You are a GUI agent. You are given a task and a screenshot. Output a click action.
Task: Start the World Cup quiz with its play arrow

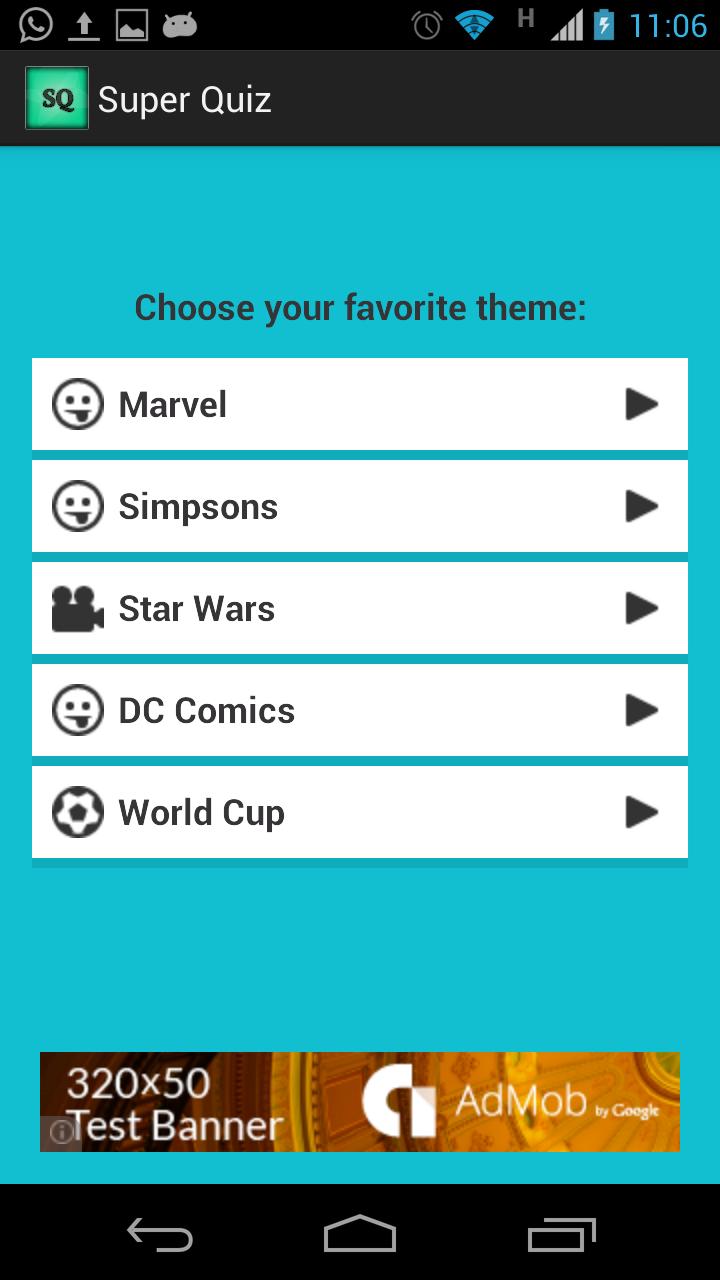[641, 812]
